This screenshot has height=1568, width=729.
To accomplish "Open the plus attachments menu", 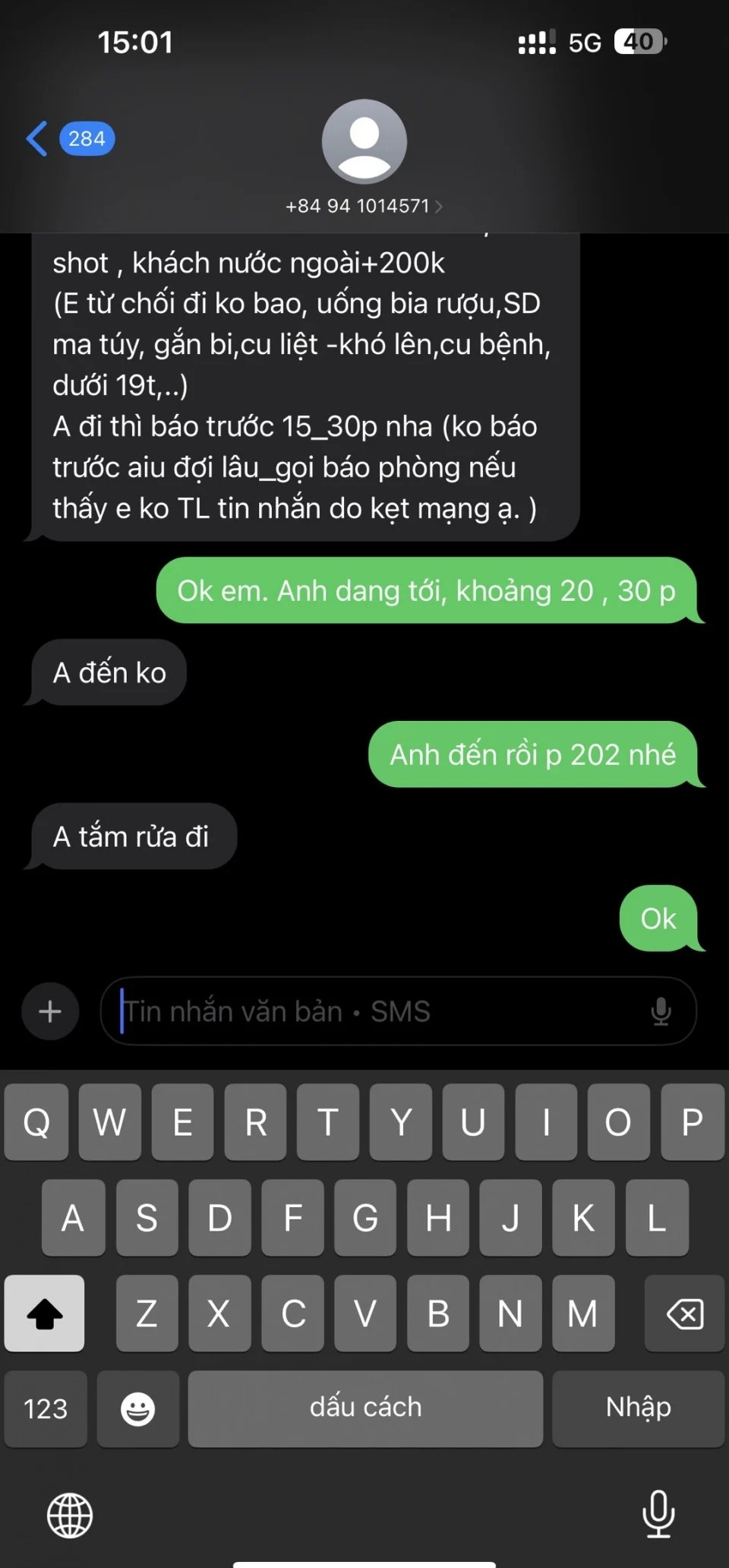I will (50, 1011).
